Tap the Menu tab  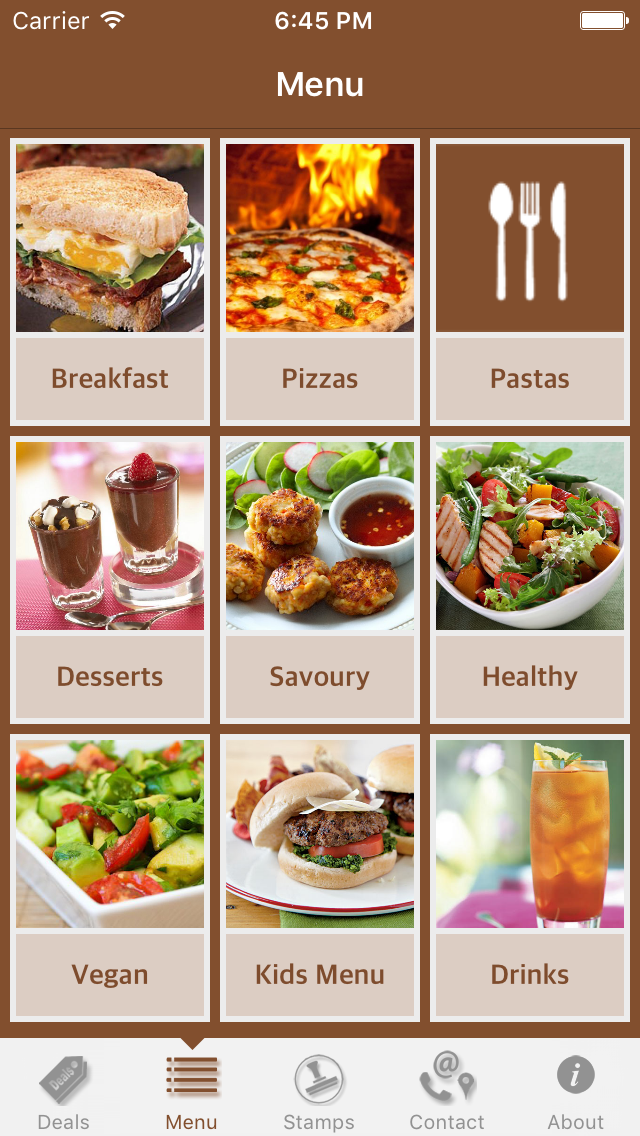click(x=192, y=1092)
